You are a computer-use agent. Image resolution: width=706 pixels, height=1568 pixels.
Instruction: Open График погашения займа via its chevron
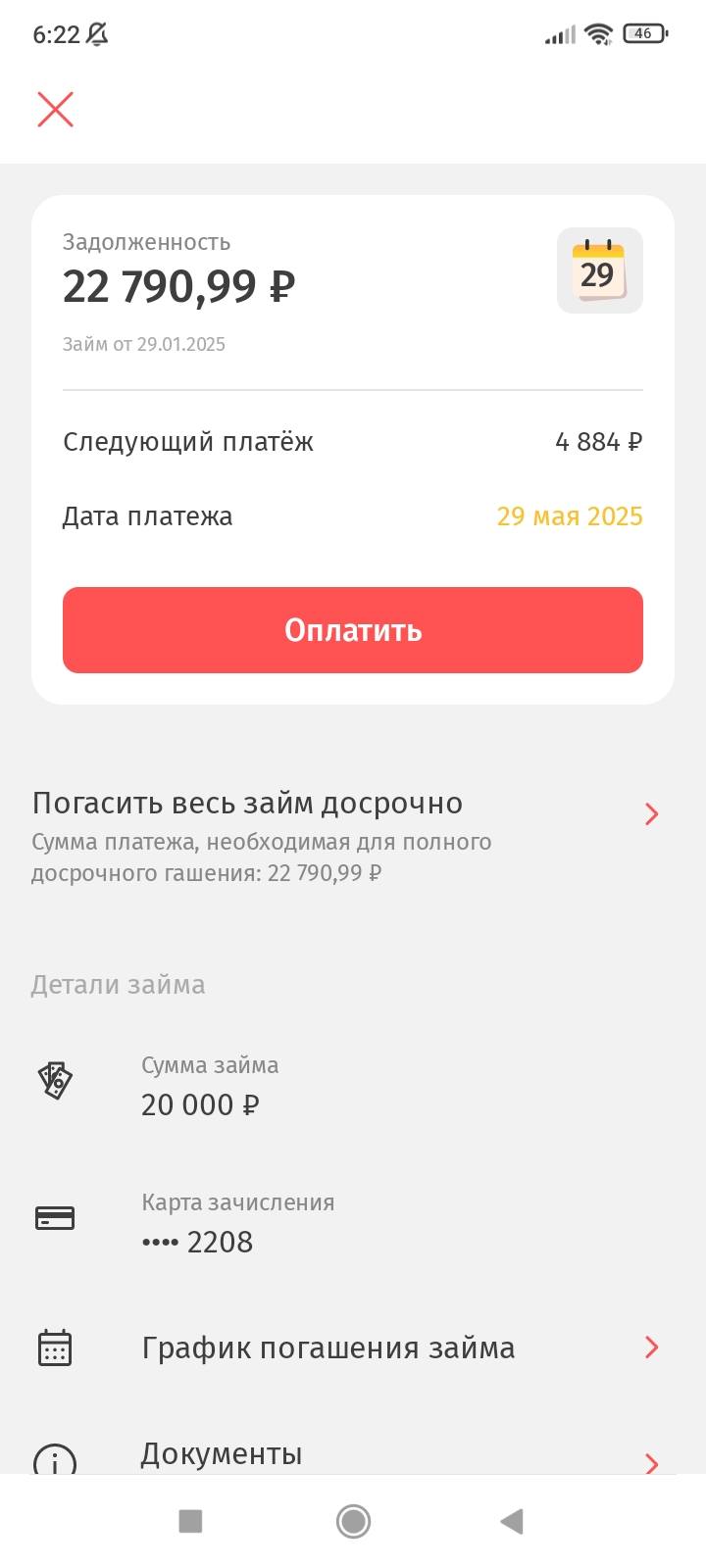tap(652, 1347)
